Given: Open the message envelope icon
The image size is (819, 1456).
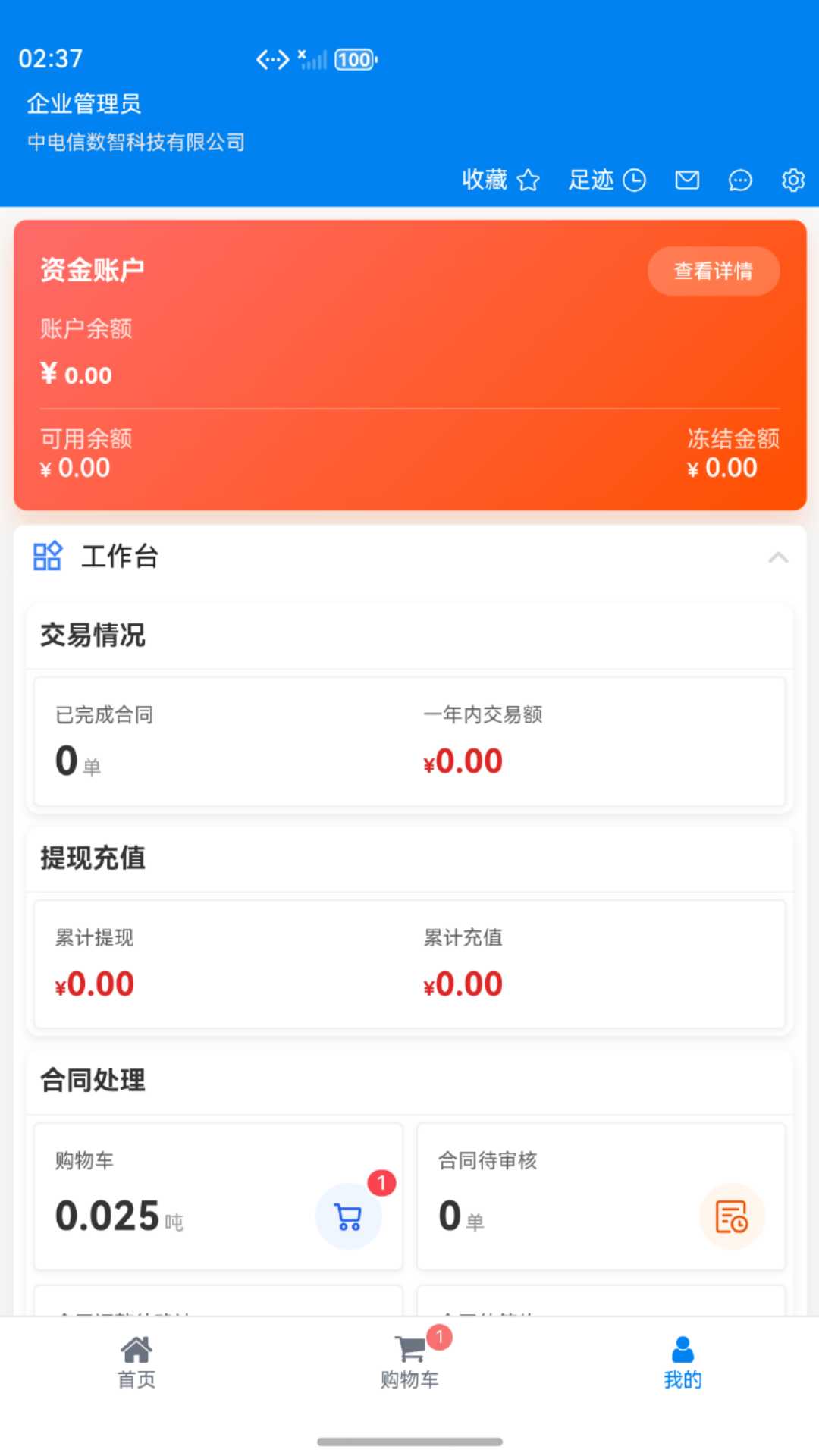Looking at the screenshot, I should pos(686,180).
